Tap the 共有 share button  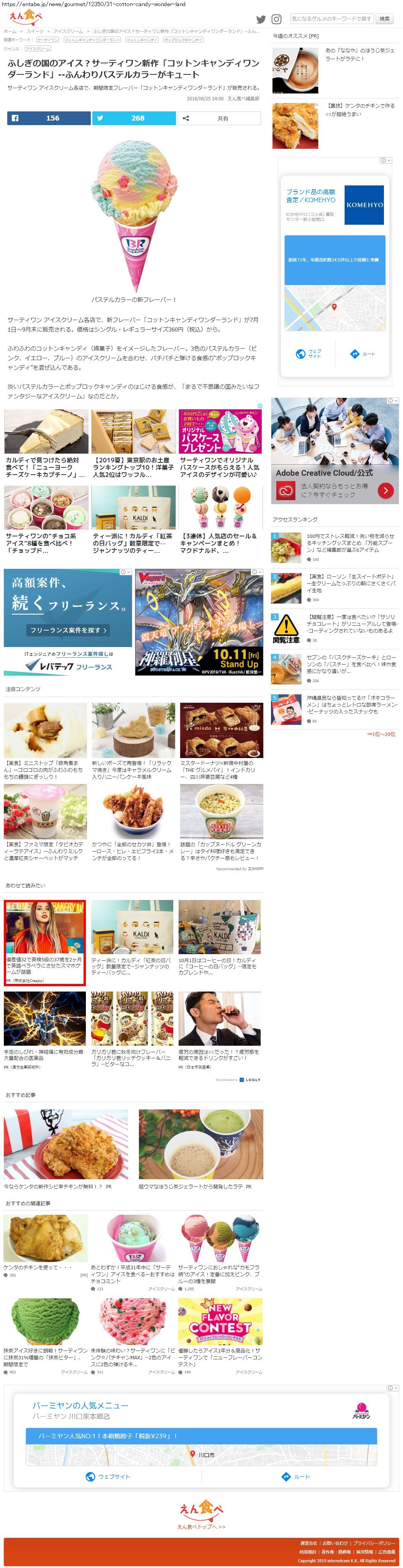coord(219,118)
